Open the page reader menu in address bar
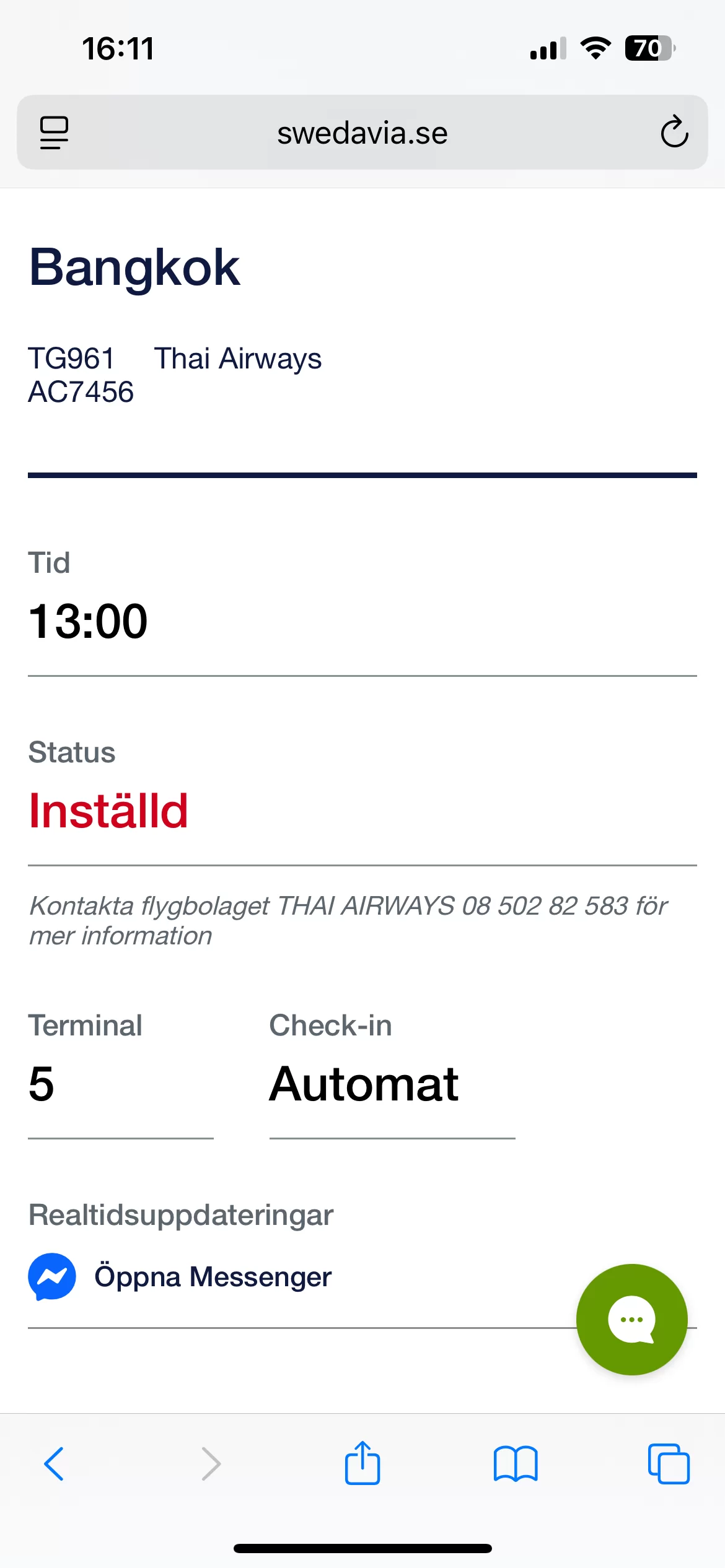Viewport: 725px width, 1568px height. click(x=54, y=133)
